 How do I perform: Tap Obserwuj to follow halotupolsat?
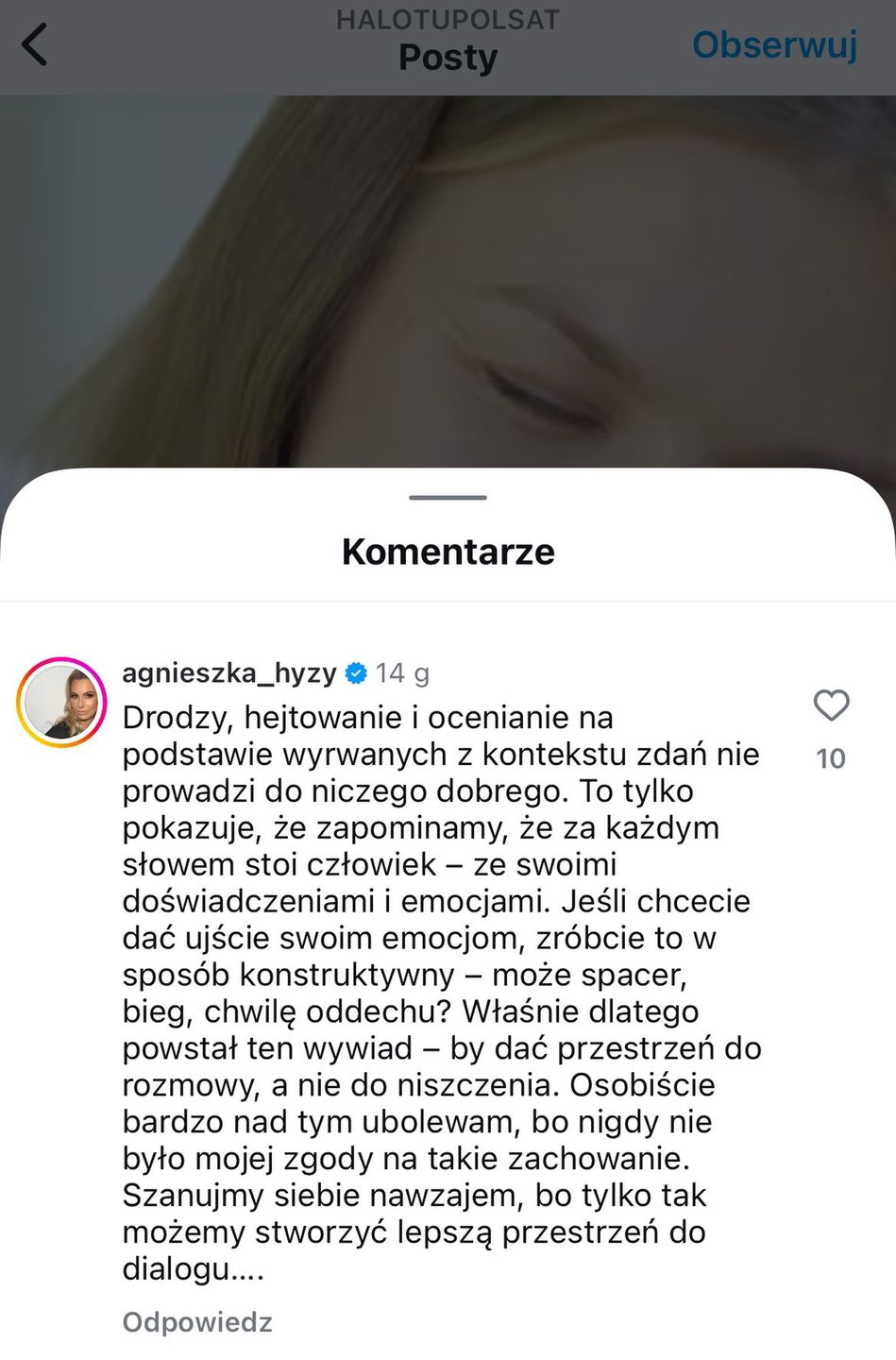click(x=774, y=44)
